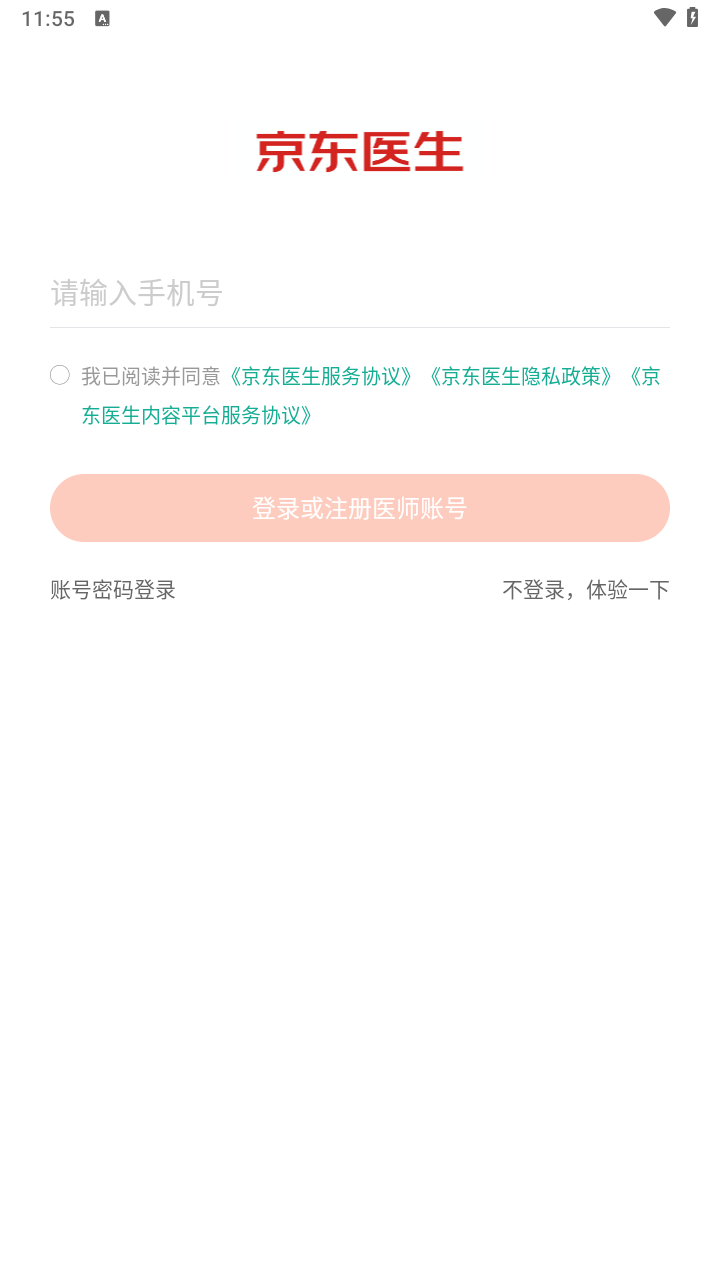Focus the phone number entry line

click(360, 294)
